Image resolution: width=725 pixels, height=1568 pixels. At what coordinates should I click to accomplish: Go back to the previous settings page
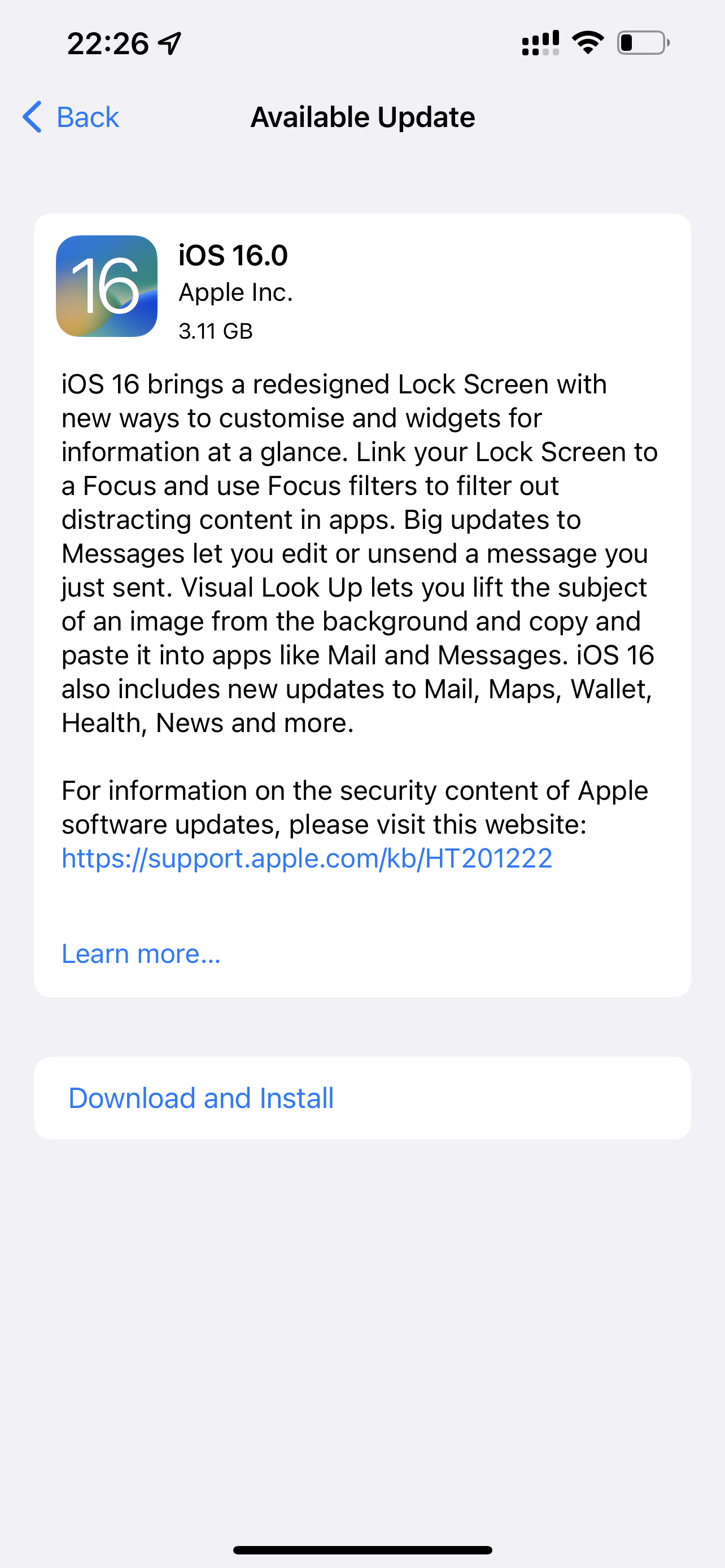(71, 117)
